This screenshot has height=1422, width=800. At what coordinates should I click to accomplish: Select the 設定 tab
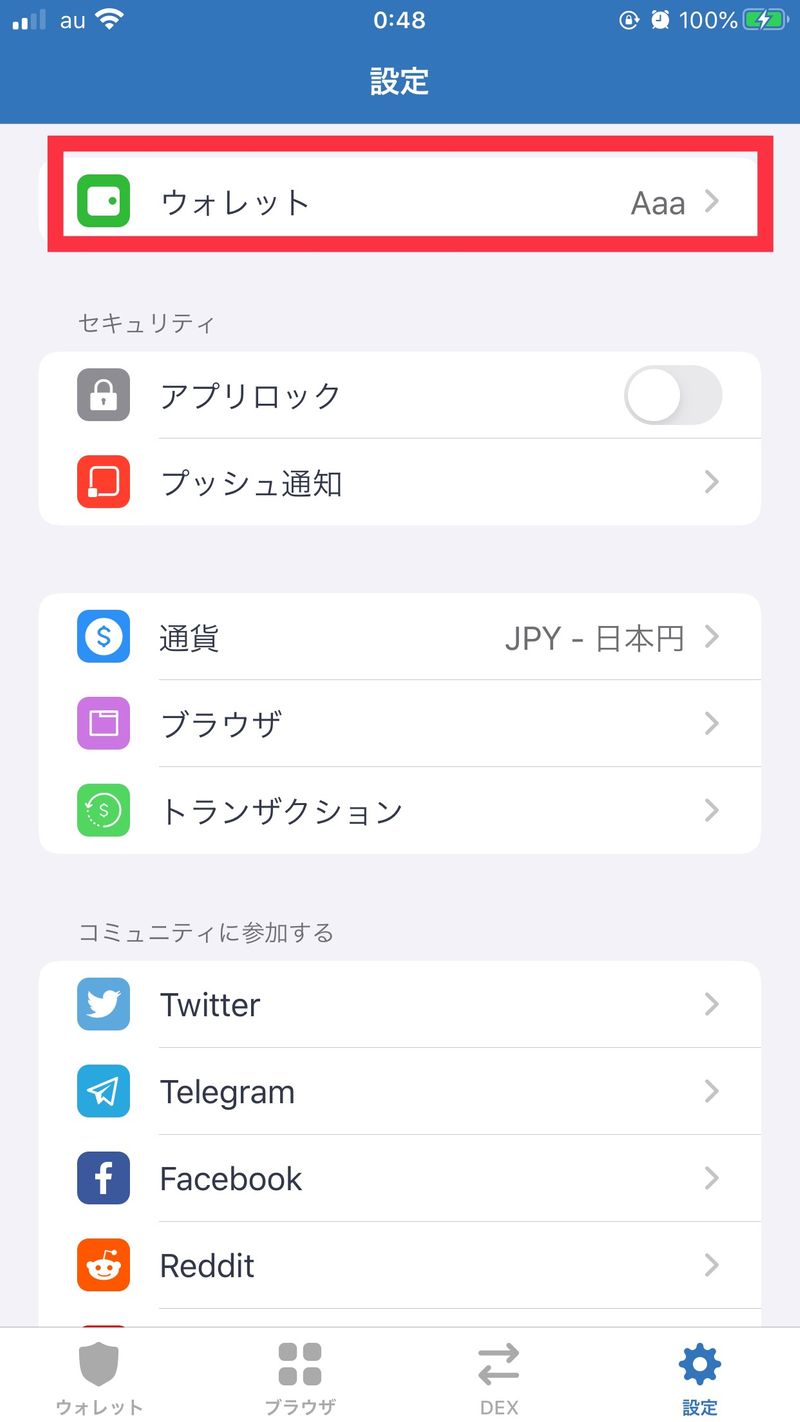click(699, 1378)
